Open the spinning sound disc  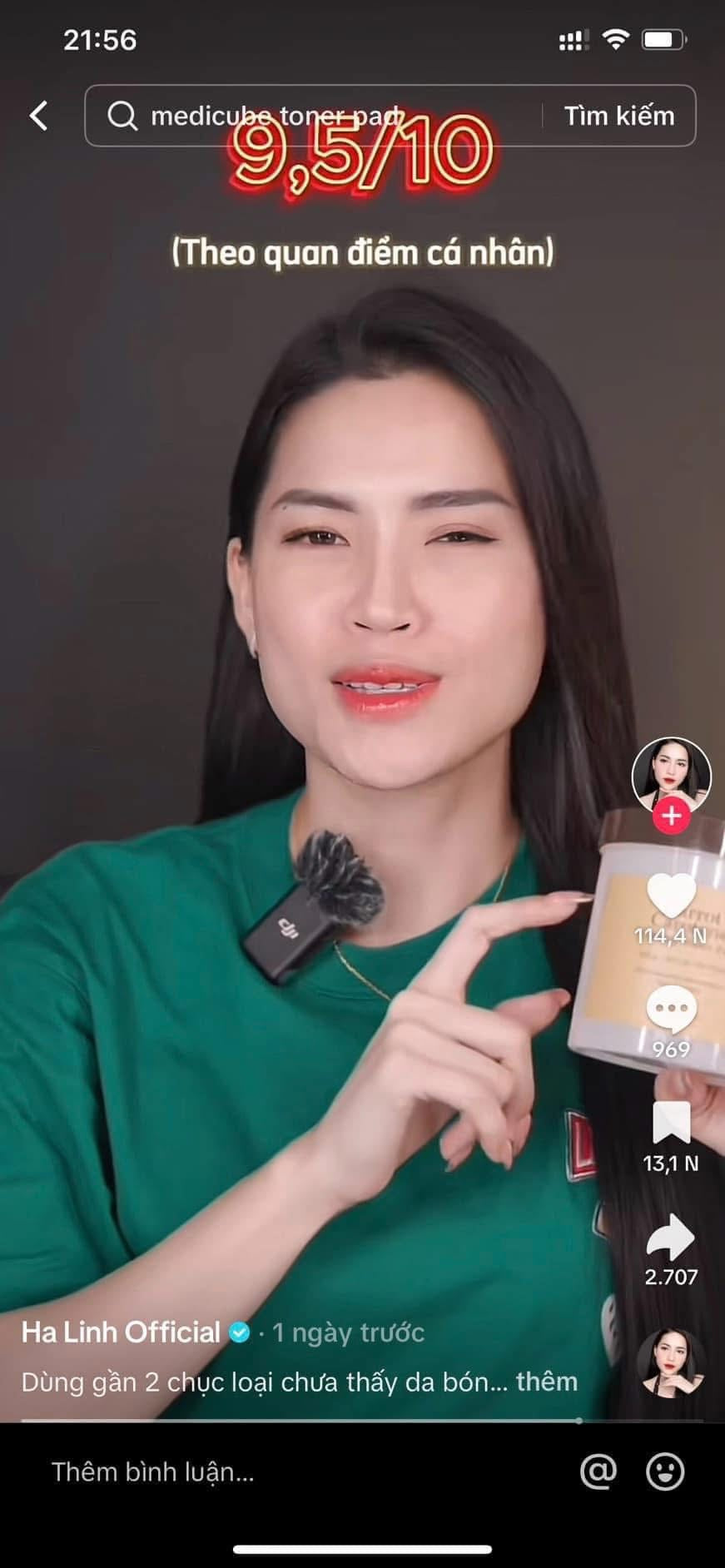point(671,1363)
